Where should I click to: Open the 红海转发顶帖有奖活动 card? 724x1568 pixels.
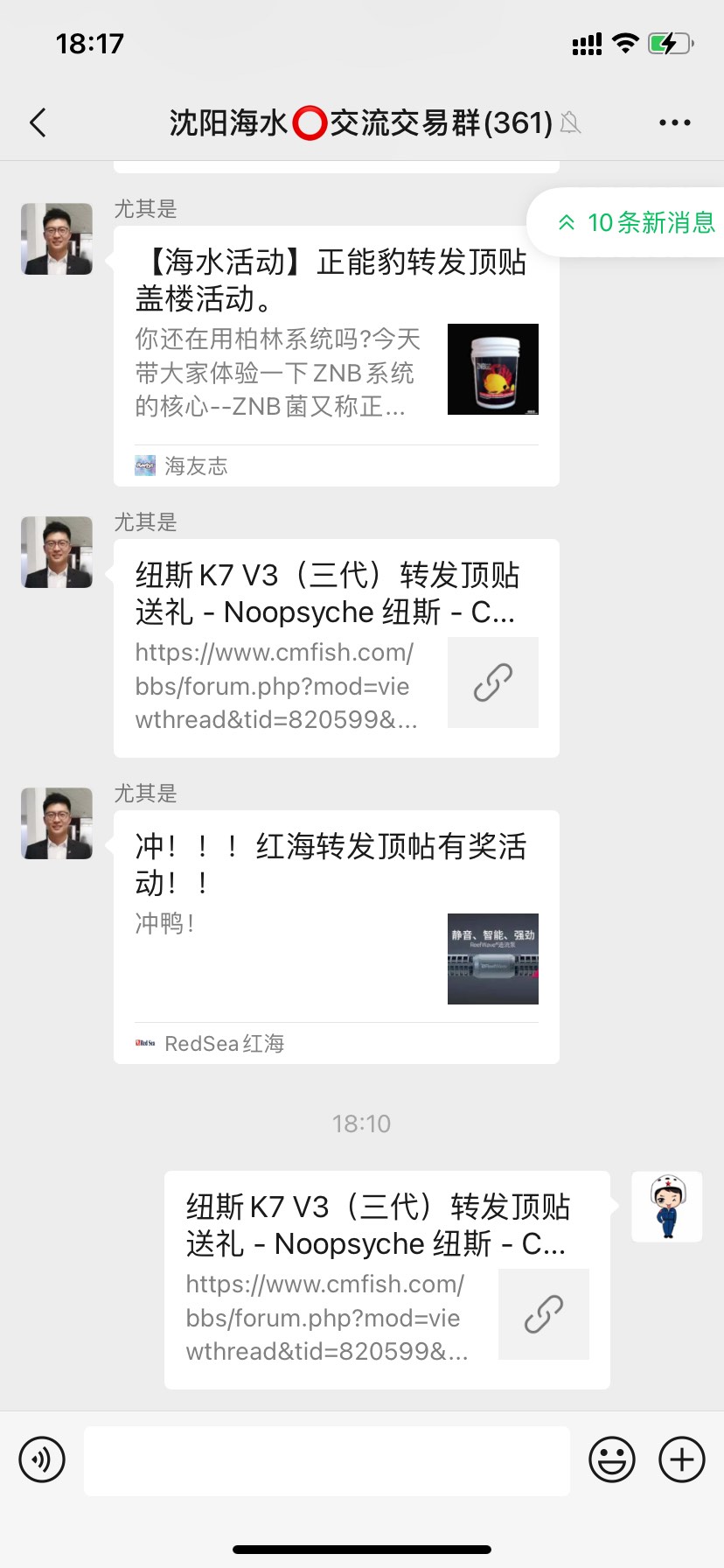click(336, 936)
